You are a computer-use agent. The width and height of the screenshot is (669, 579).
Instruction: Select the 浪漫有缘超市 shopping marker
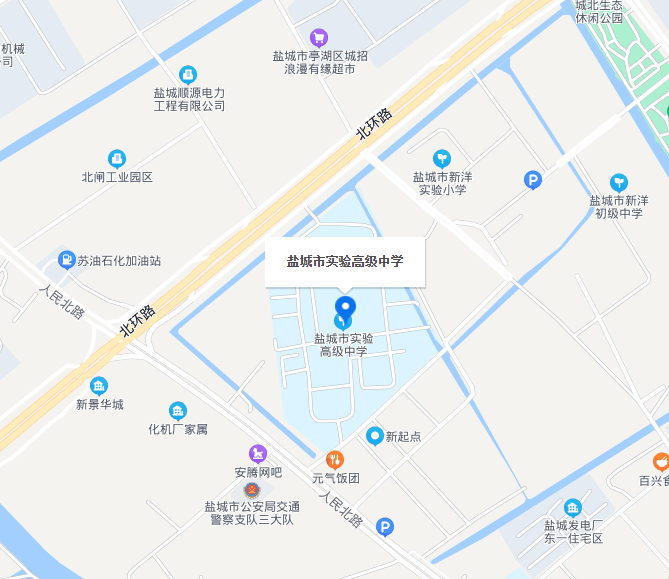click(x=319, y=37)
